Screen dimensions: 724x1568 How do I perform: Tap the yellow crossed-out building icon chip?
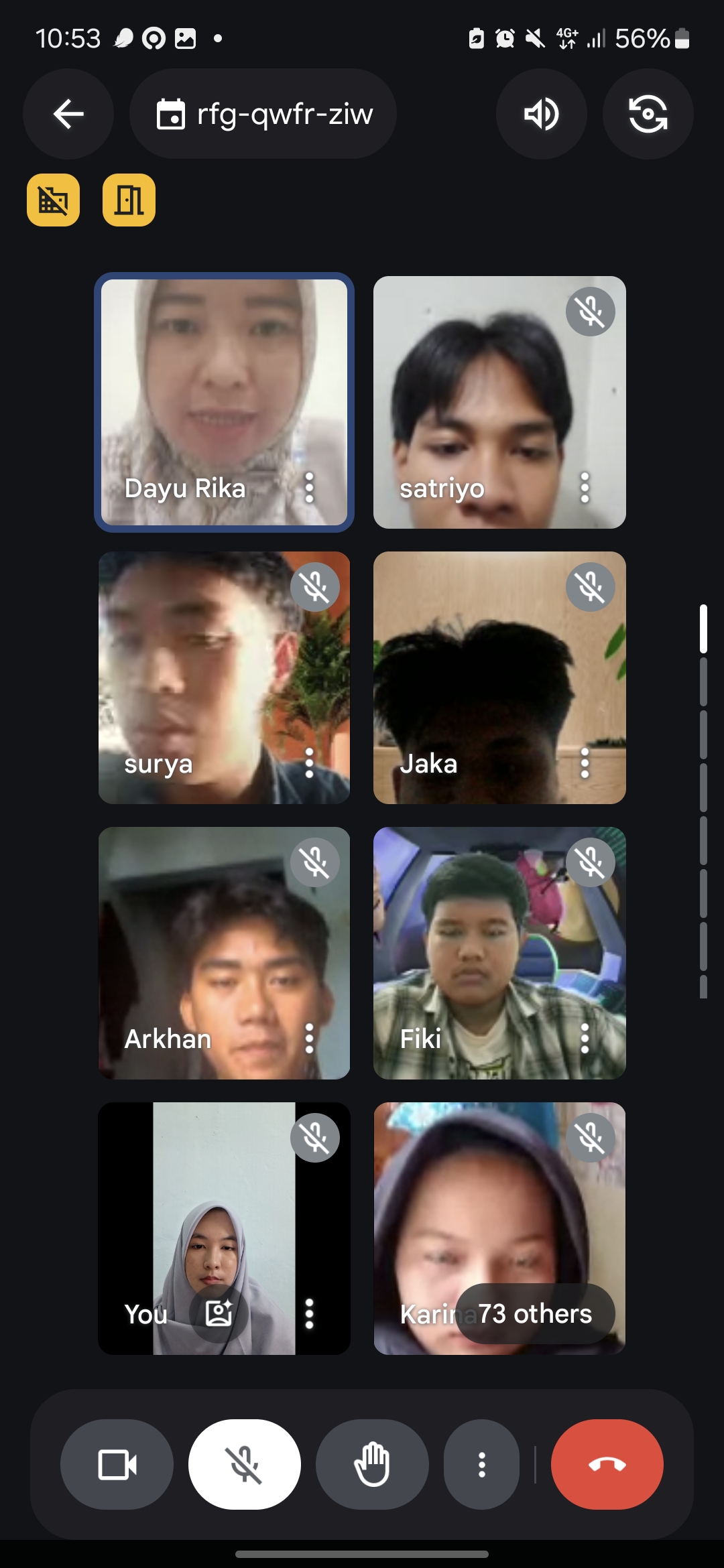[x=53, y=200]
